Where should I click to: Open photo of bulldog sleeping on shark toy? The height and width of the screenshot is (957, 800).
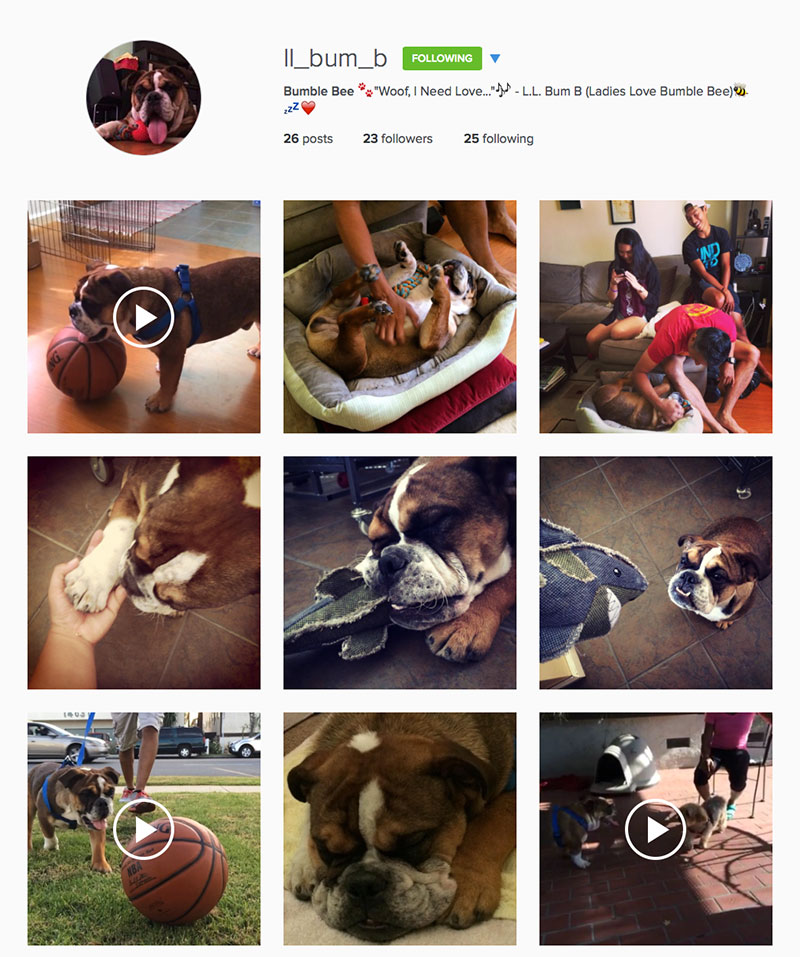400,573
